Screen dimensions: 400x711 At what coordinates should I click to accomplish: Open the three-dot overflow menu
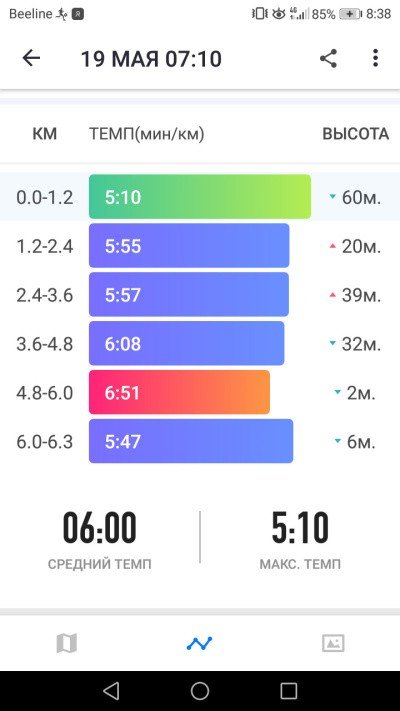point(375,58)
